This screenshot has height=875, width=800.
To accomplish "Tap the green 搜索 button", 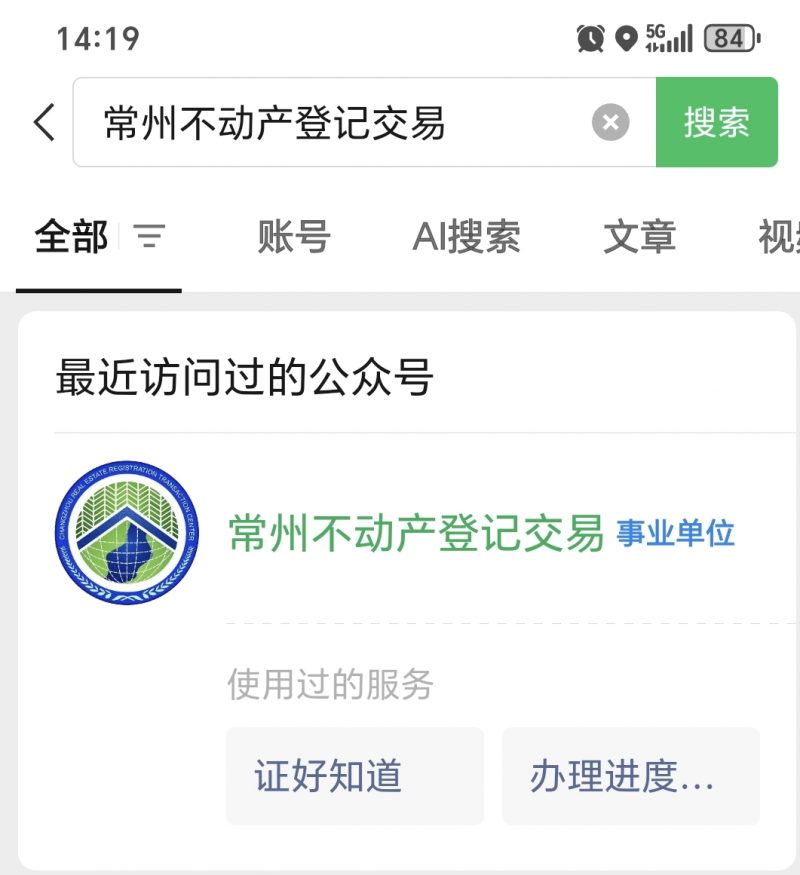I will tap(716, 123).
